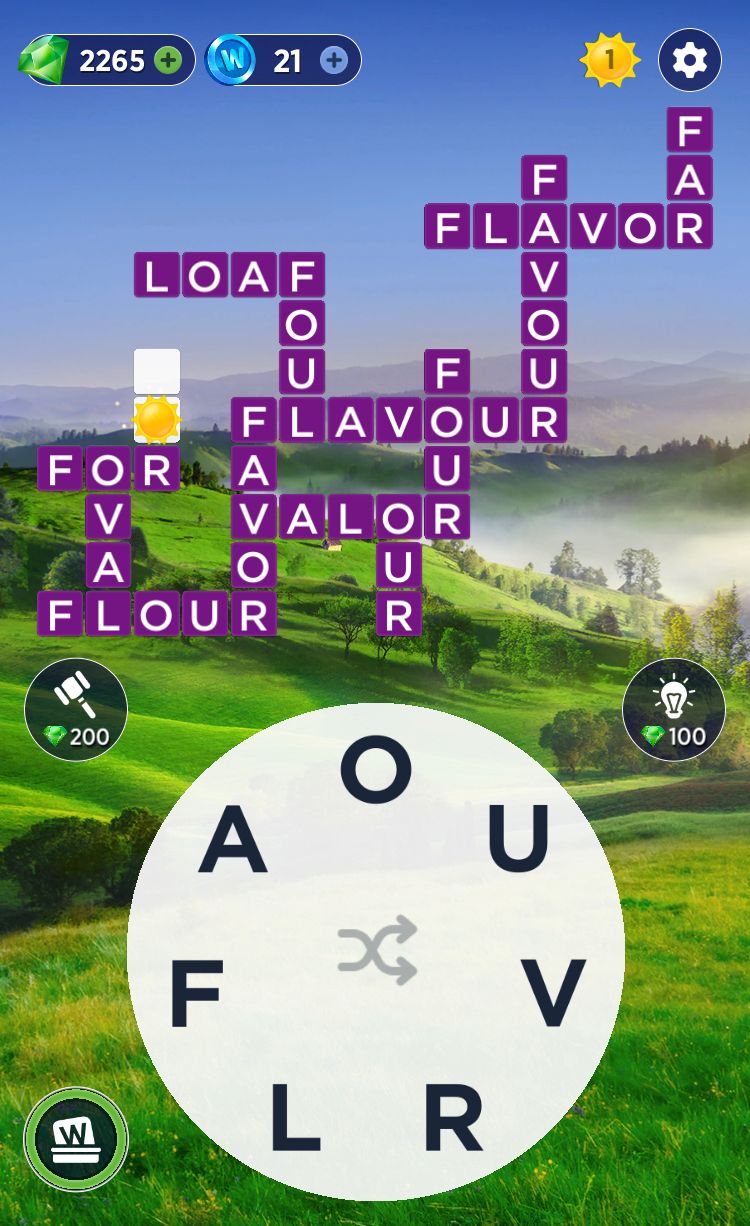Select letter R in the wheel

coord(453,1115)
